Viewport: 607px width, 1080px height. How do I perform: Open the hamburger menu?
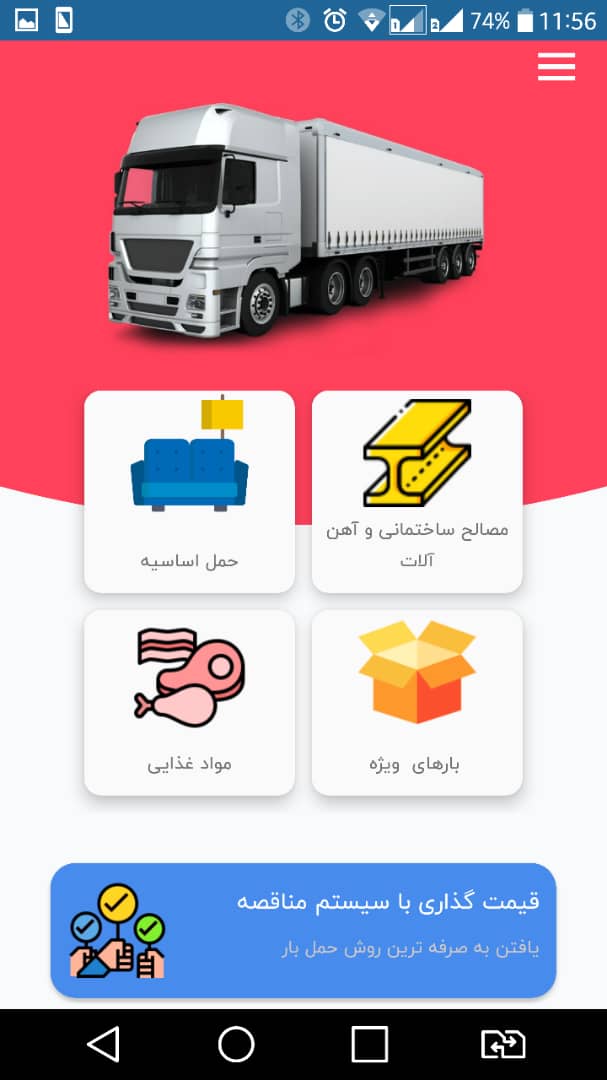(x=556, y=66)
